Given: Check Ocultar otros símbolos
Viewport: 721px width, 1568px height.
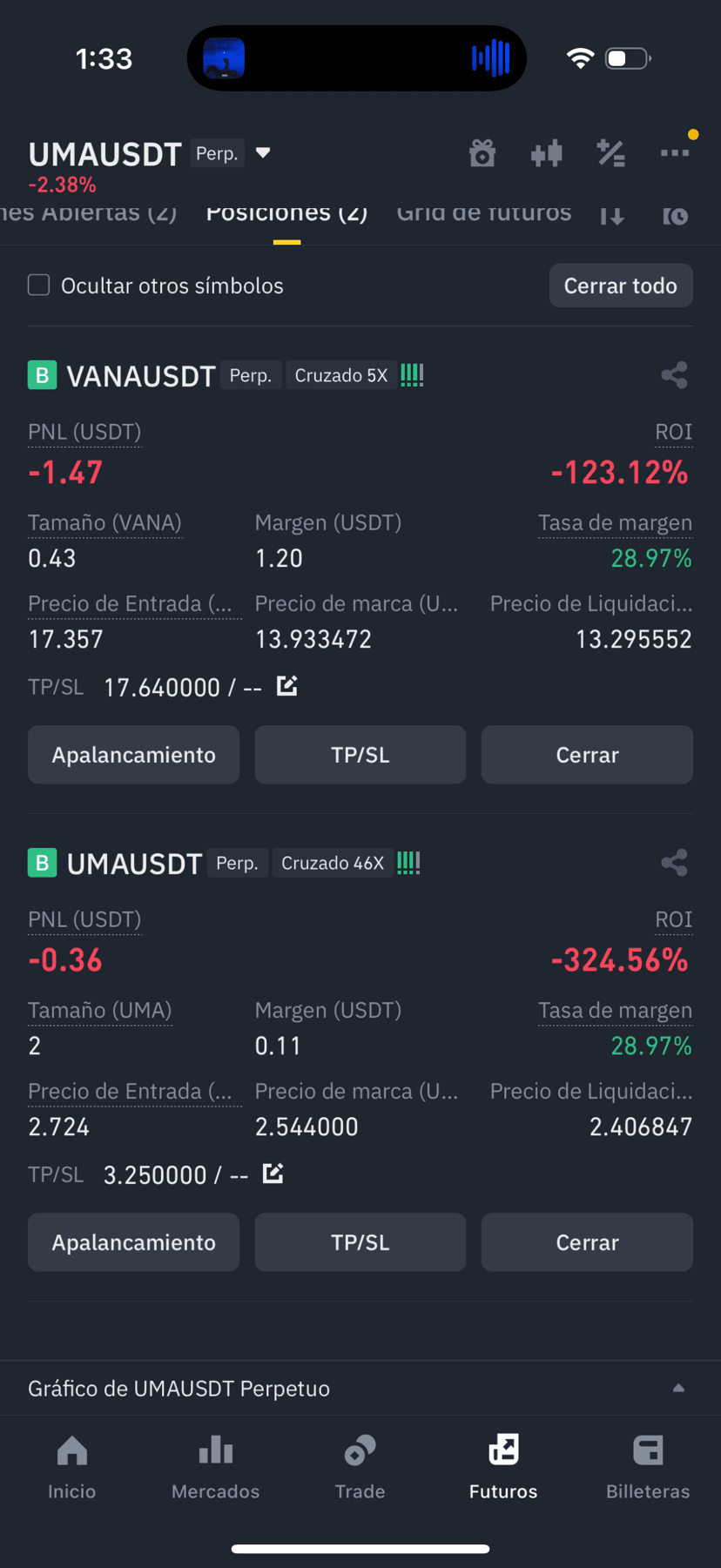Looking at the screenshot, I should [x=39, y=286].
